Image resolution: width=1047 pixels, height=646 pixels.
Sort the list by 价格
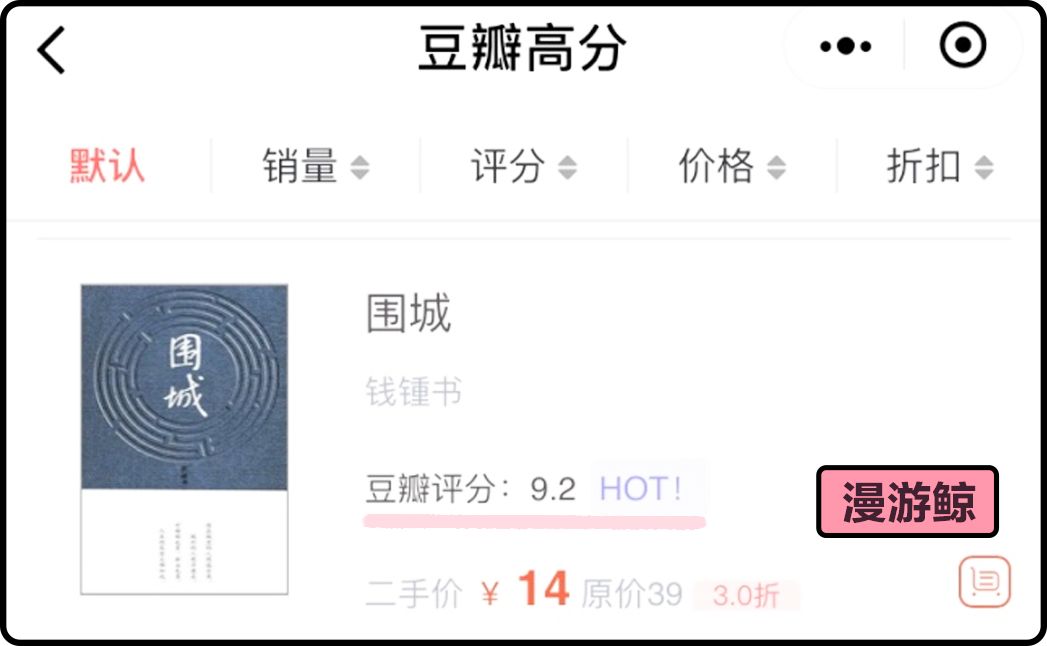tap(732, 166)
